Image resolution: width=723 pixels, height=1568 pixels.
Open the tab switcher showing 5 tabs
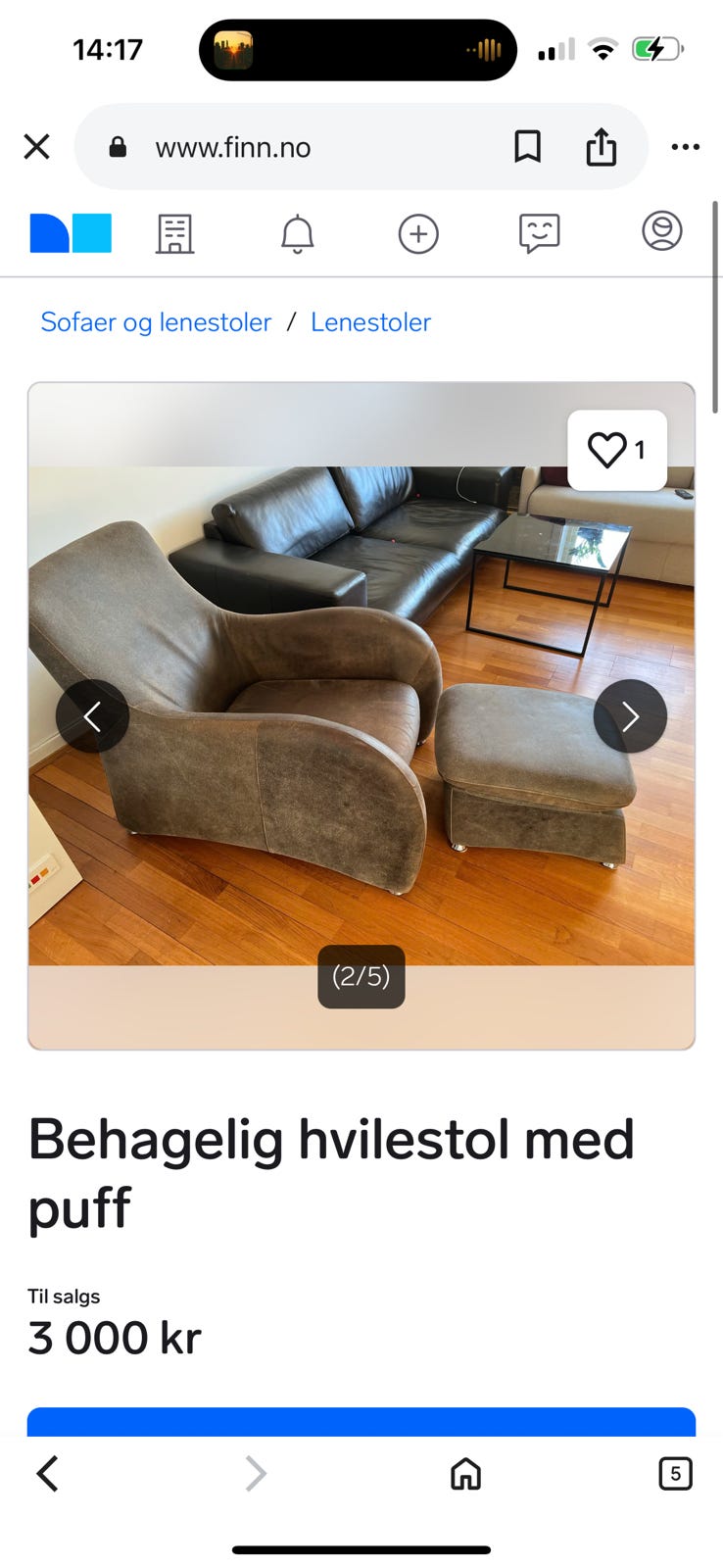(675, 1473)
